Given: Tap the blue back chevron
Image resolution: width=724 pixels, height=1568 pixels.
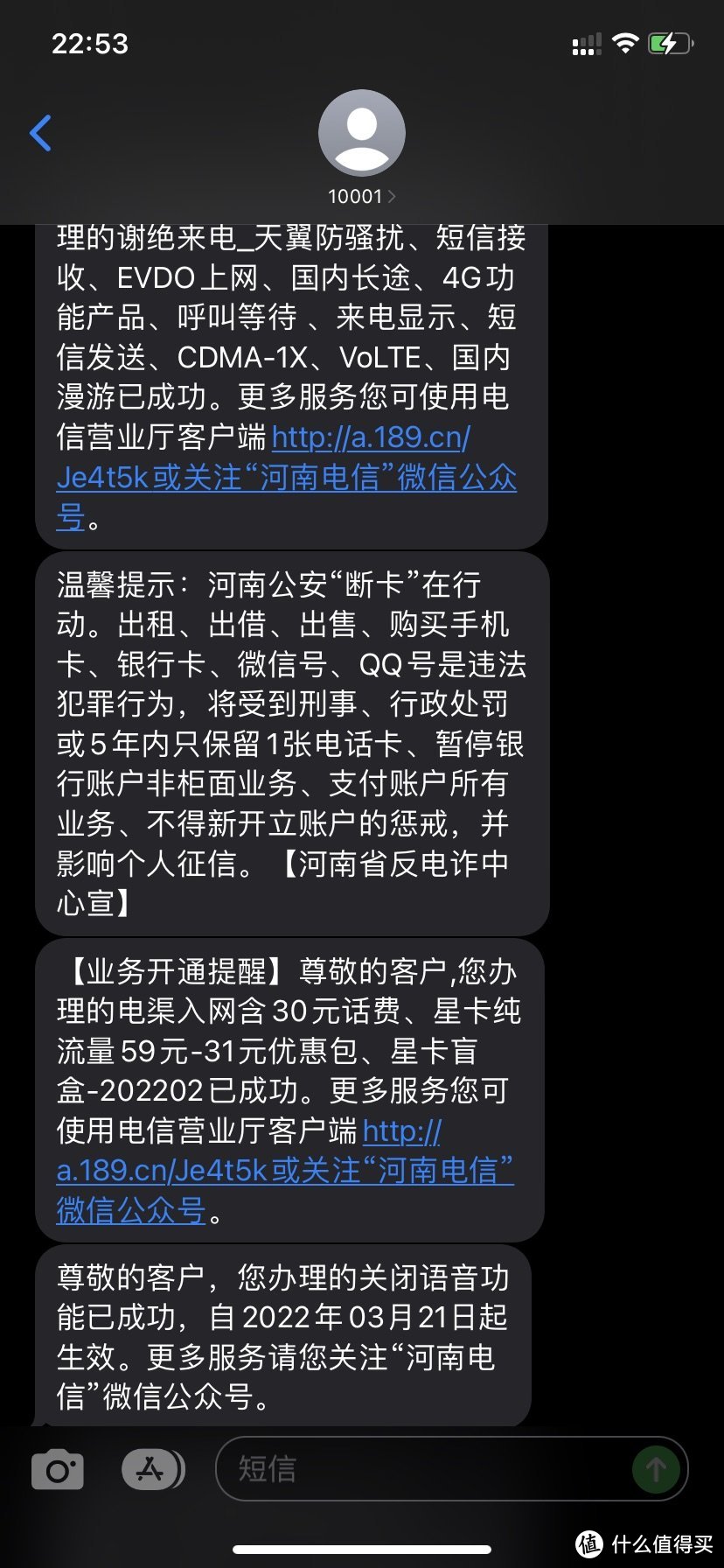Looking at the screenshot, I should tap(38, 131).
